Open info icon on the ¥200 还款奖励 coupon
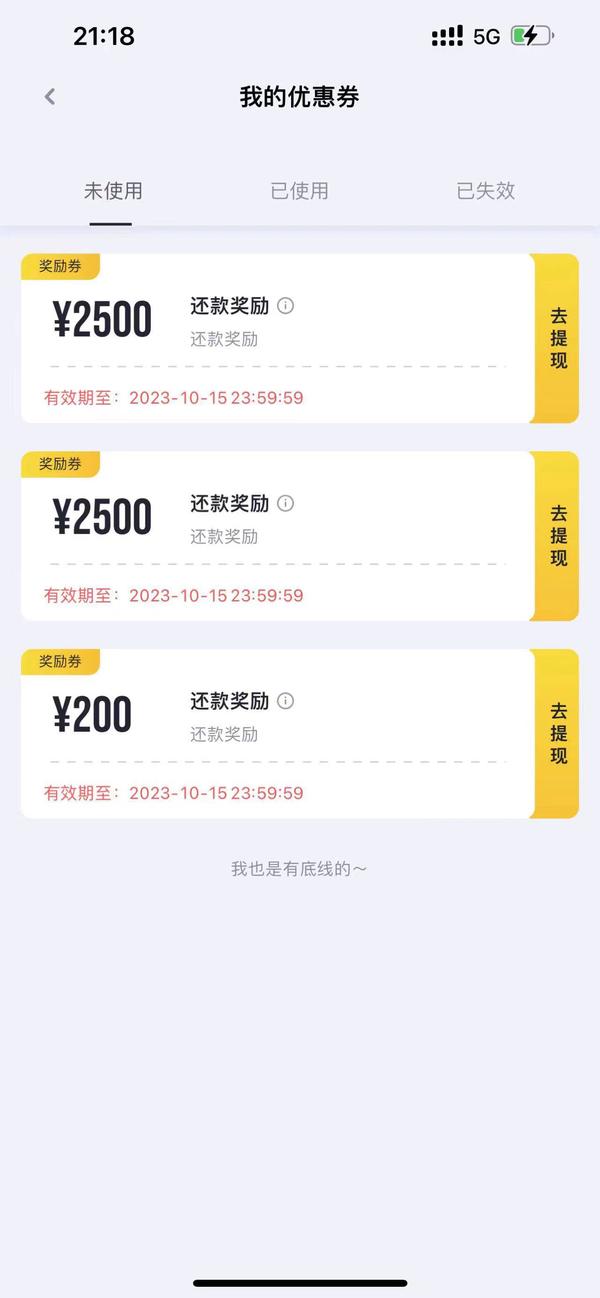The width and height of the screenshot is (600, 1298). (286, 701)
